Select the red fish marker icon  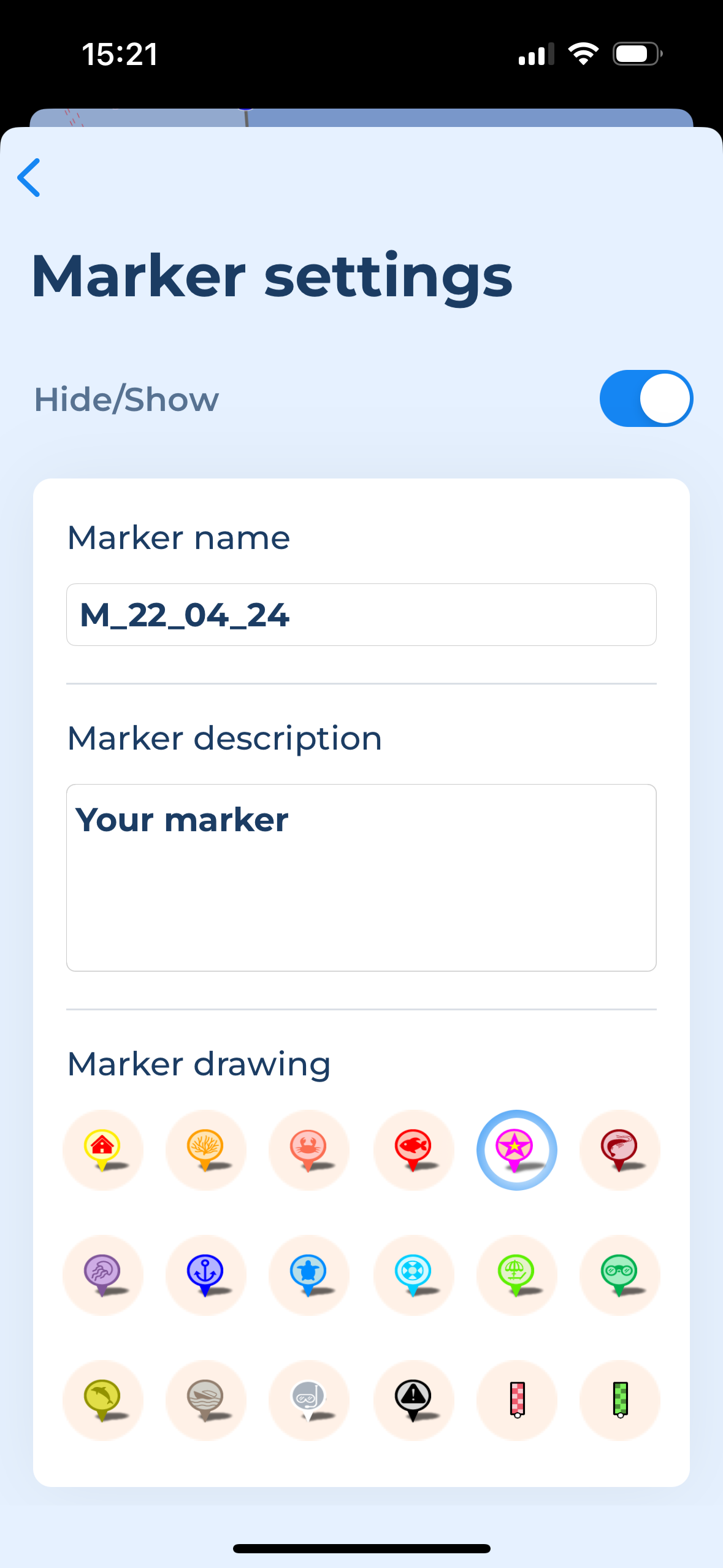[414, 1150]
